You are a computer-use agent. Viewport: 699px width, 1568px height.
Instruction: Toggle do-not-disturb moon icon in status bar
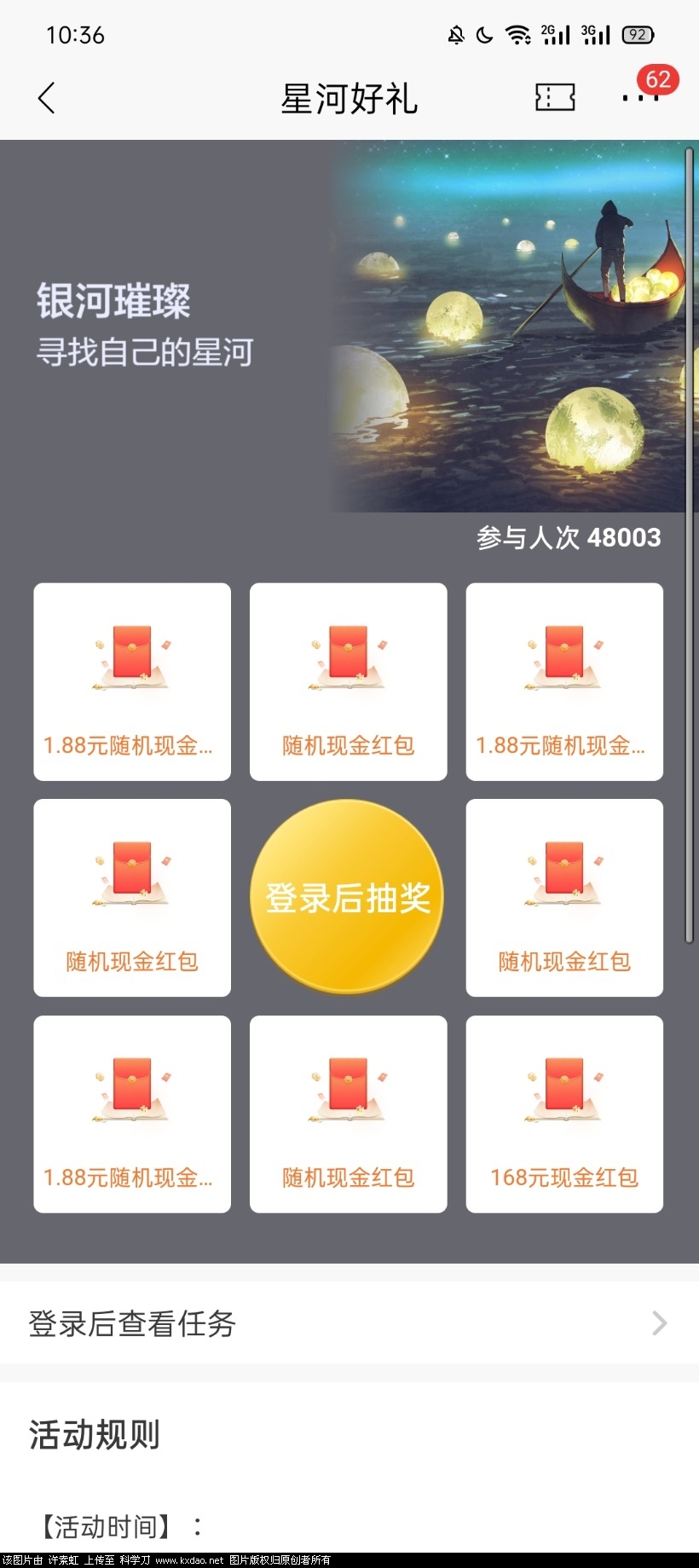(484, 35)
